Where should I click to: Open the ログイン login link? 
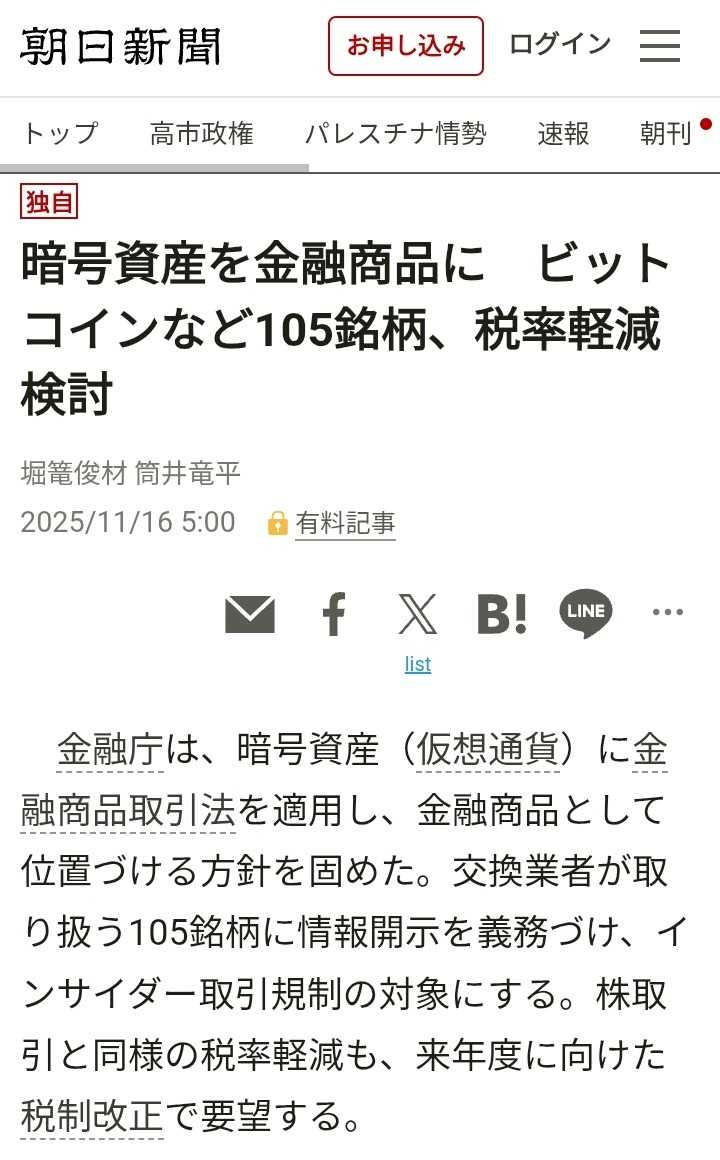560,45
